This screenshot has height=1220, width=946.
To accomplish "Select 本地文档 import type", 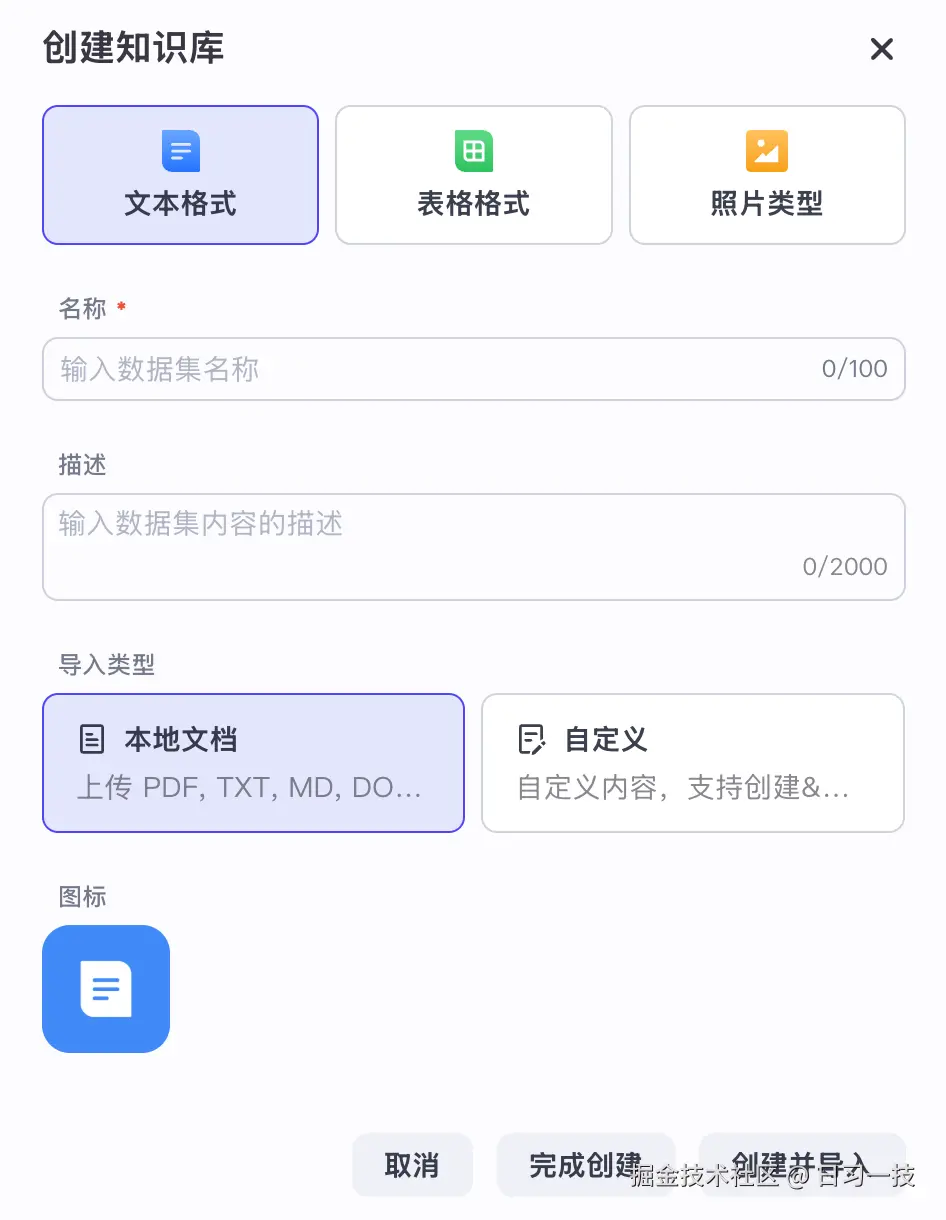I will [253, 763].
